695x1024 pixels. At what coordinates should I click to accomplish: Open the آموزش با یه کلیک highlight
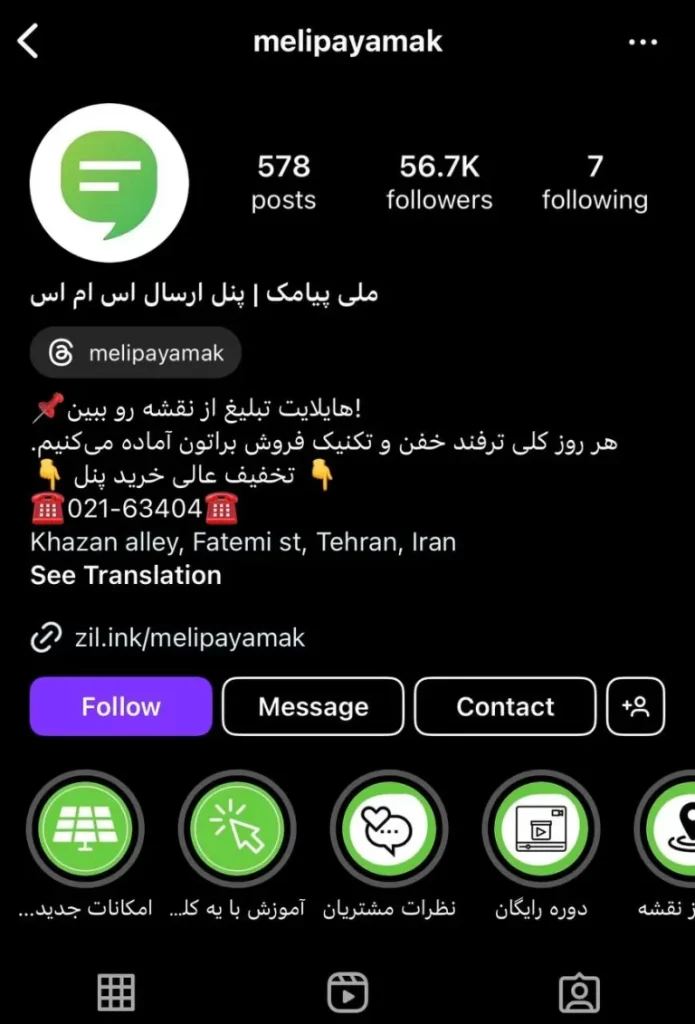click(237, 829)
